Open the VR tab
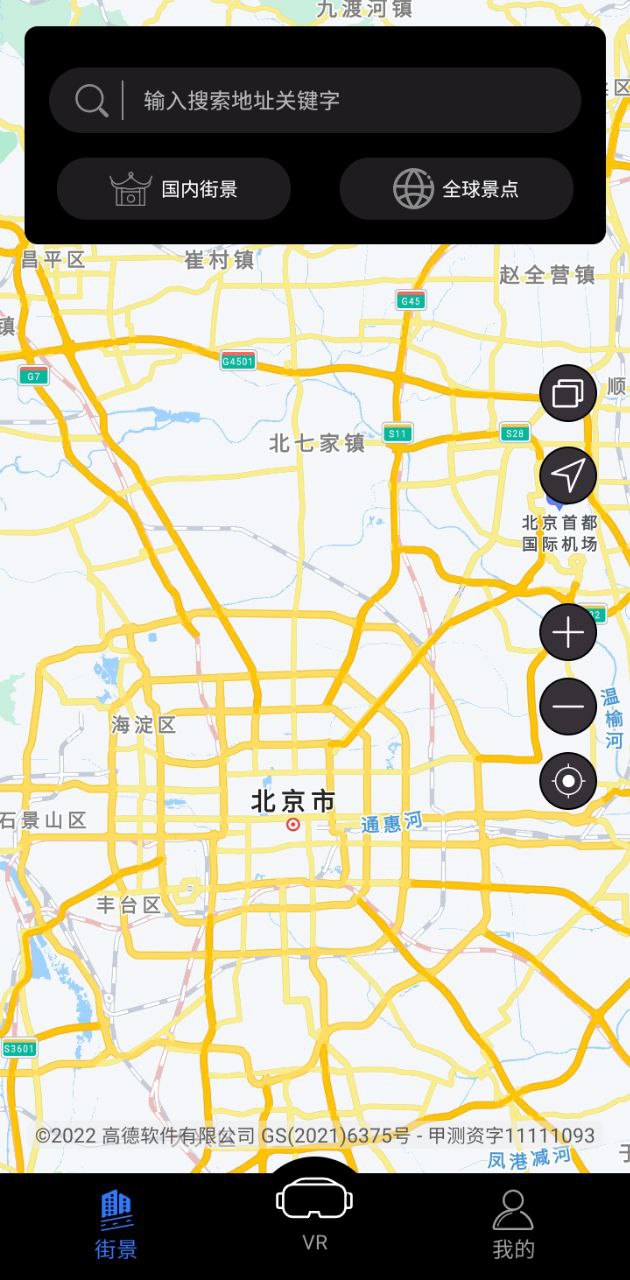The image size is (630, 1280). 315,1212
